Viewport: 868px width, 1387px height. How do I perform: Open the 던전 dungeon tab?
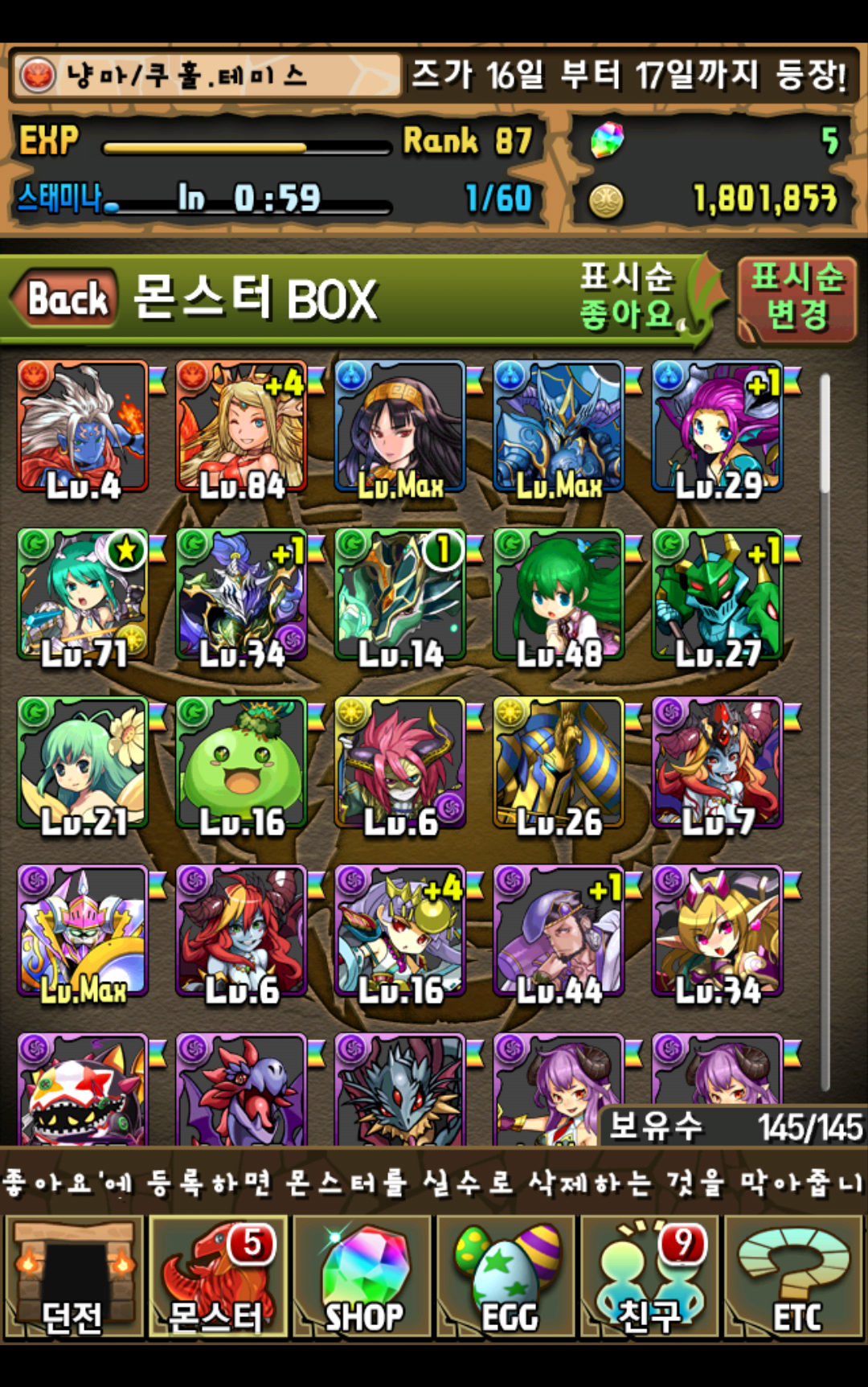(73, 1277)
